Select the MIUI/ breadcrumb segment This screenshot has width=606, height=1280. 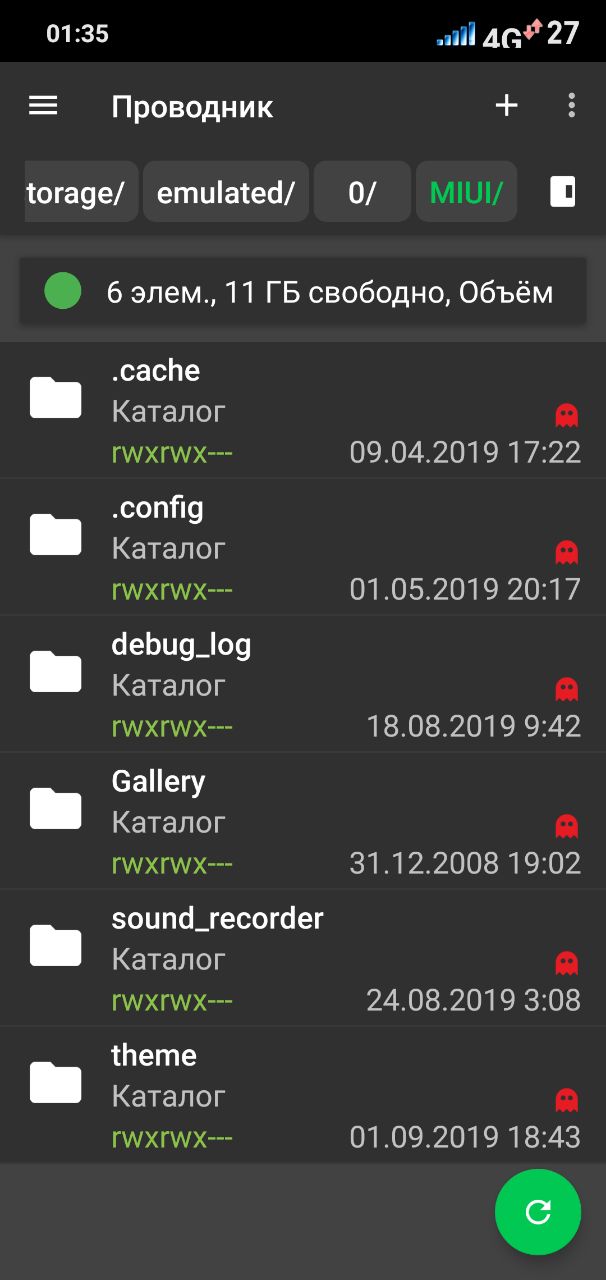tap(466, 191)
